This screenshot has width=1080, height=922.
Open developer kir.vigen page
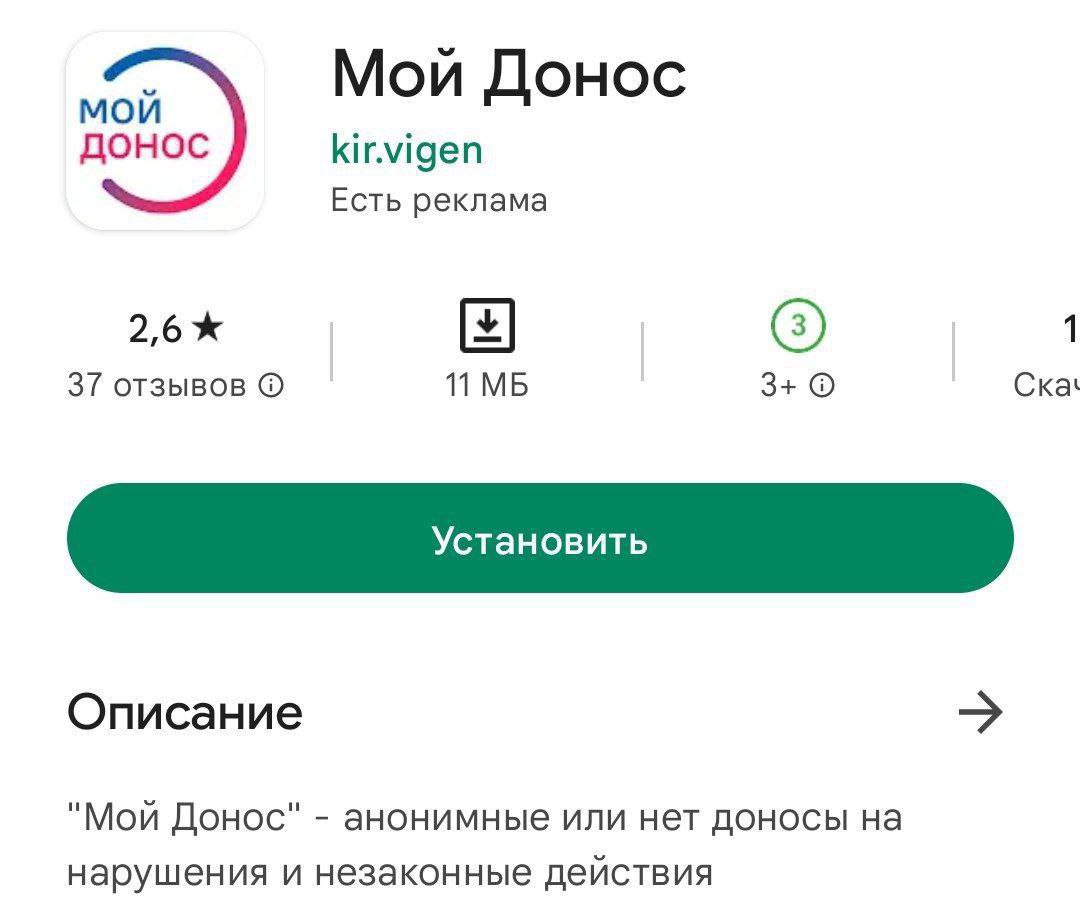pyautogui.click(x=406, y=150)
